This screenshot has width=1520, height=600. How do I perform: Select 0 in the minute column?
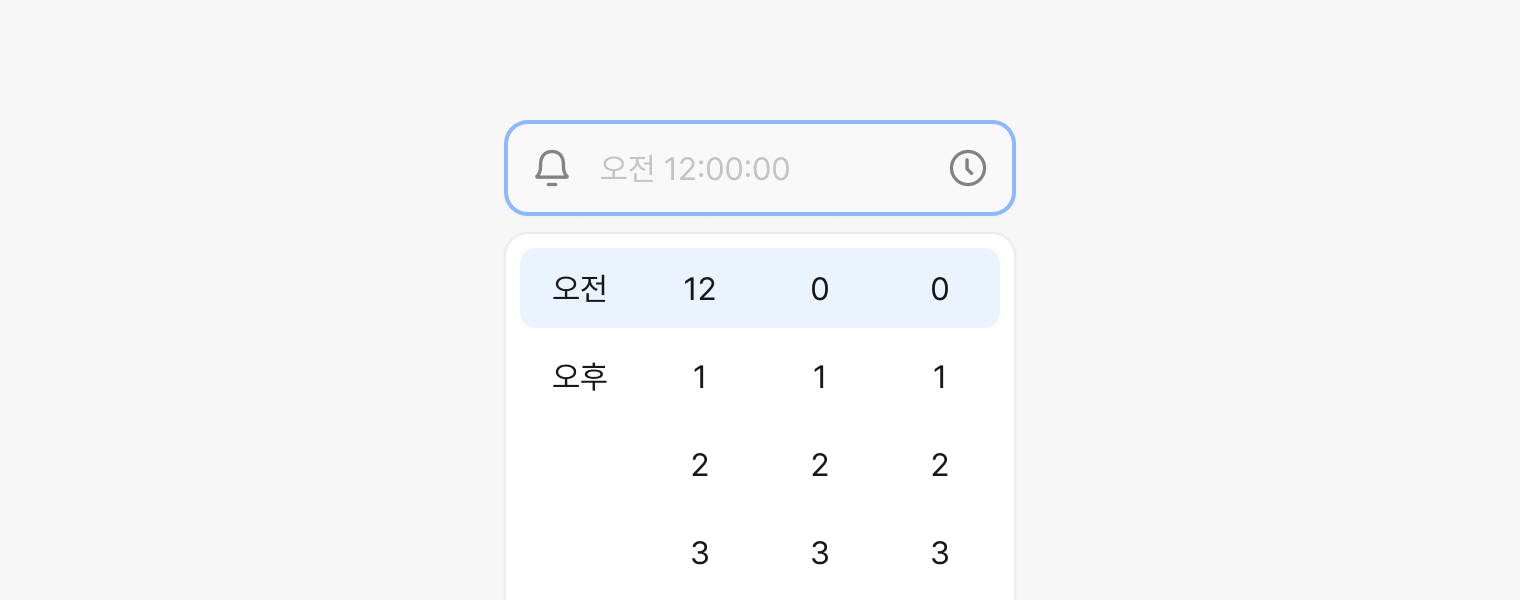820,289
